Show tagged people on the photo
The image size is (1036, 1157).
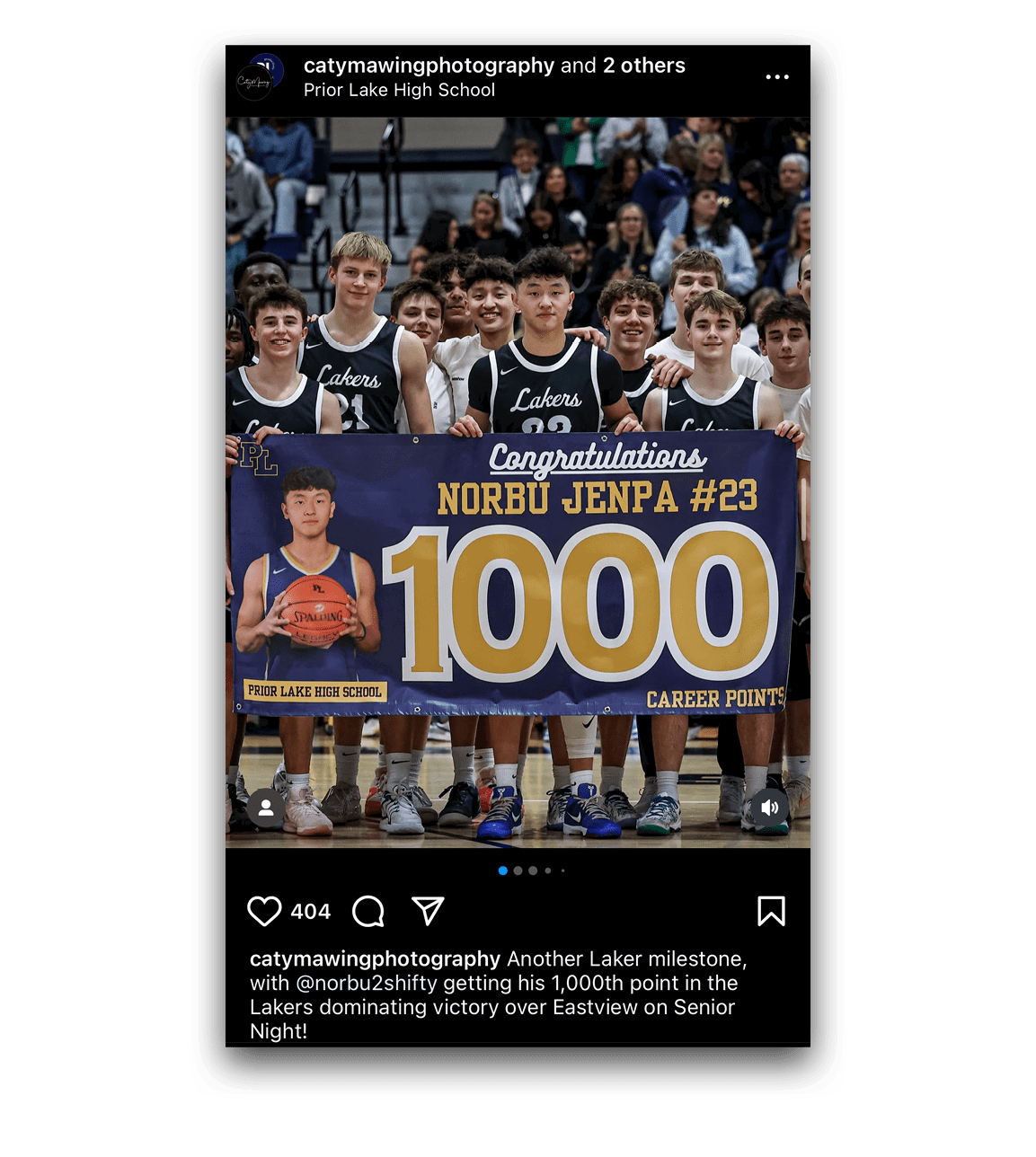tap(266, 808)
